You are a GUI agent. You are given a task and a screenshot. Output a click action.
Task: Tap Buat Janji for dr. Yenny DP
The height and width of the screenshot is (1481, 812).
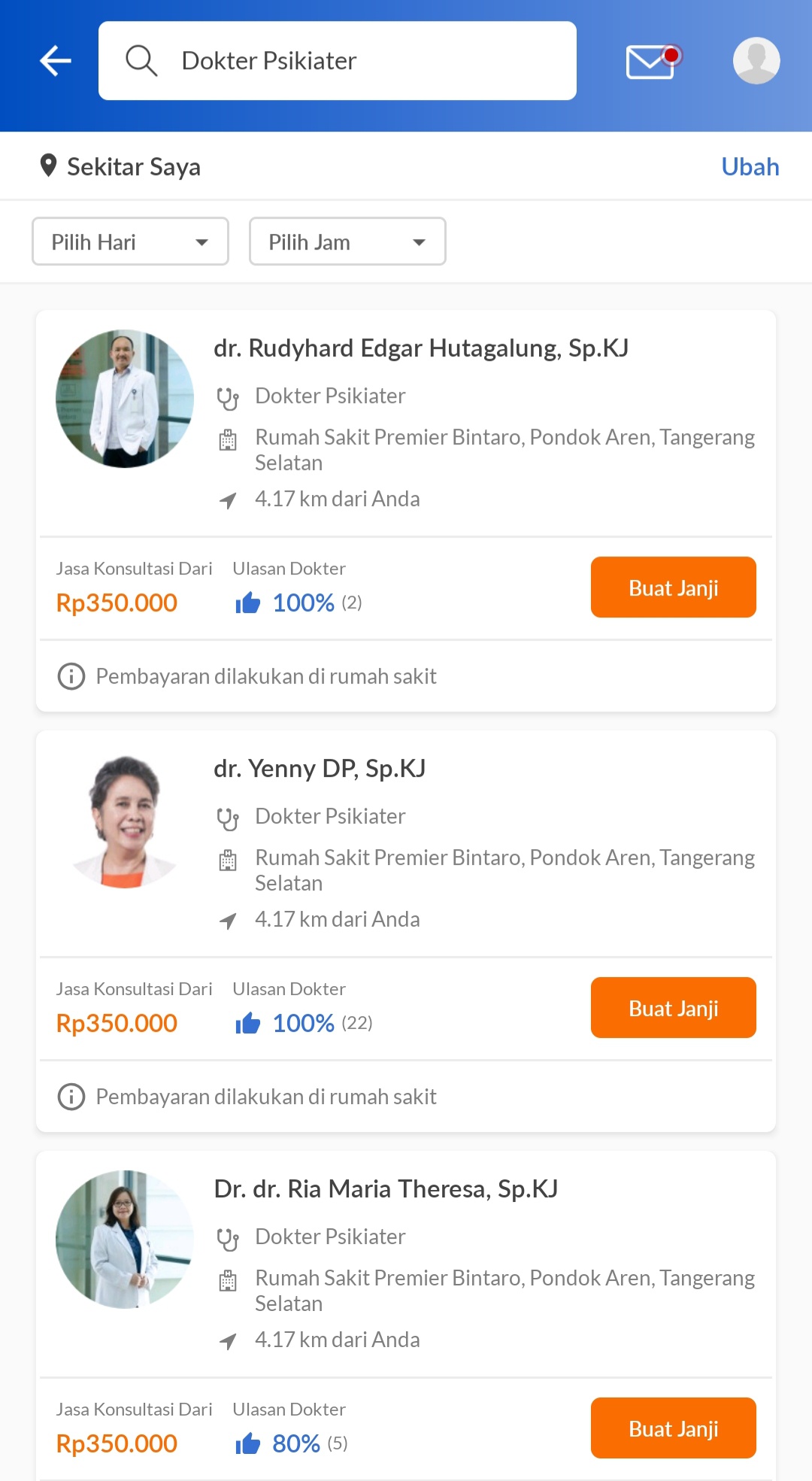click(x=673, y=1008)
